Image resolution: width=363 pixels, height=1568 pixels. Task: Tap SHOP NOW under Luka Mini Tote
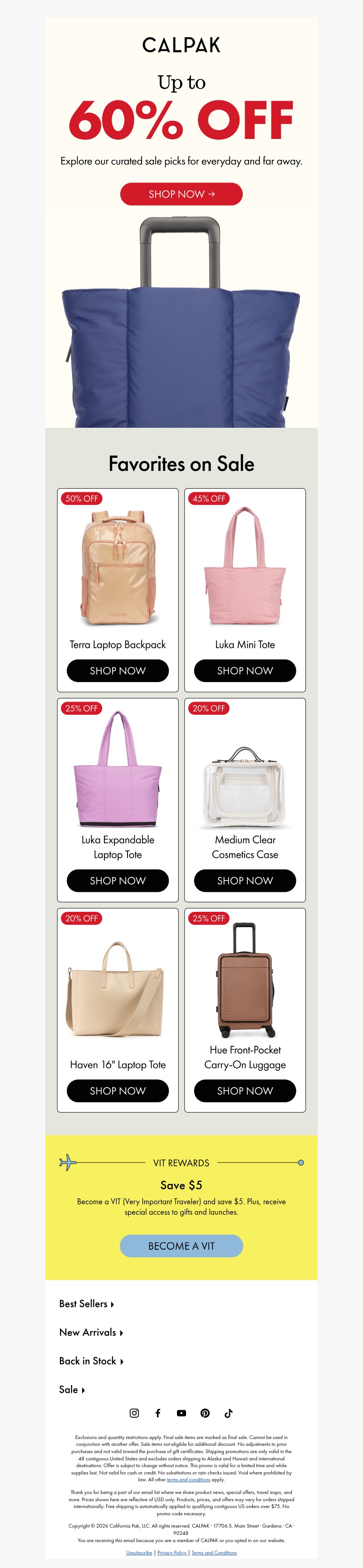coord(245,671)
